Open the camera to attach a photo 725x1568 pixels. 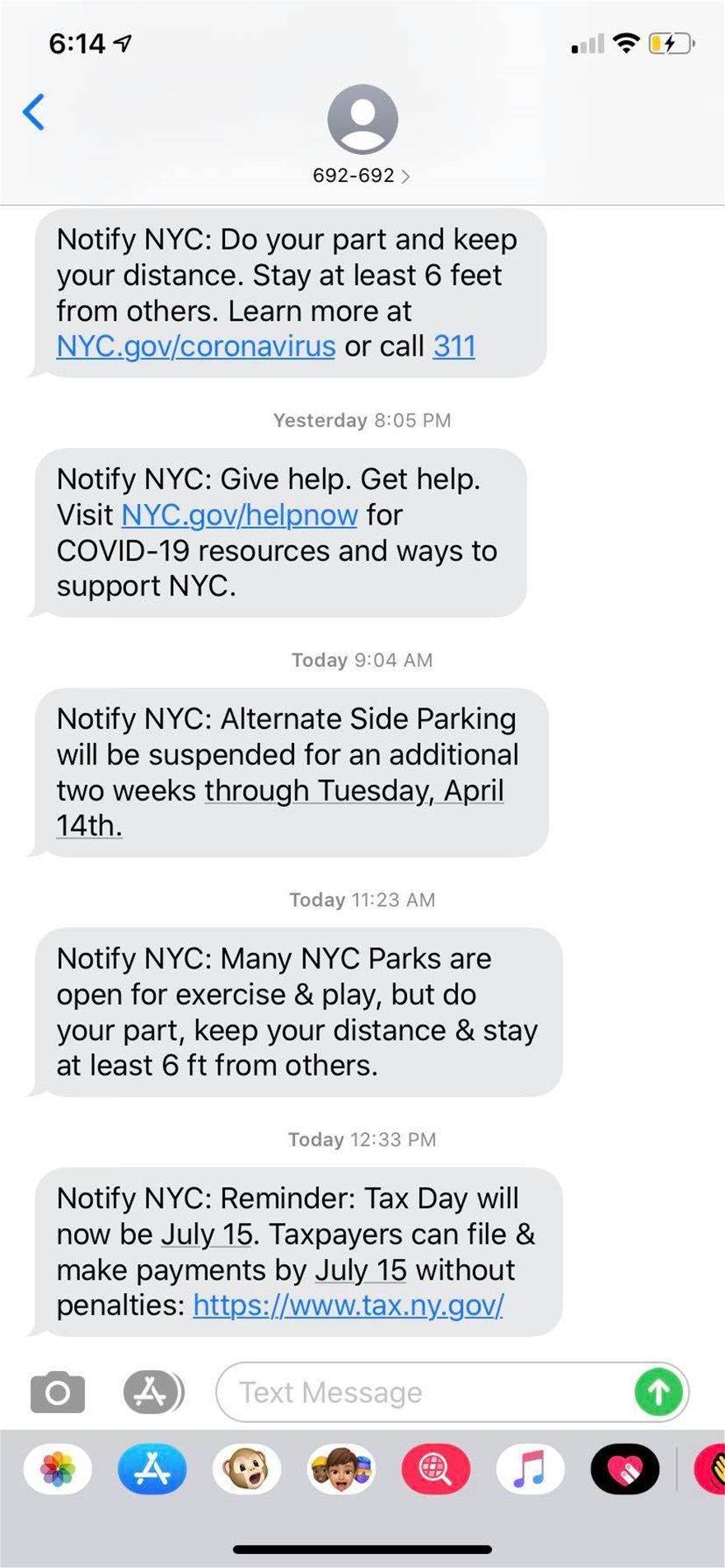[x=57, y=1393]
